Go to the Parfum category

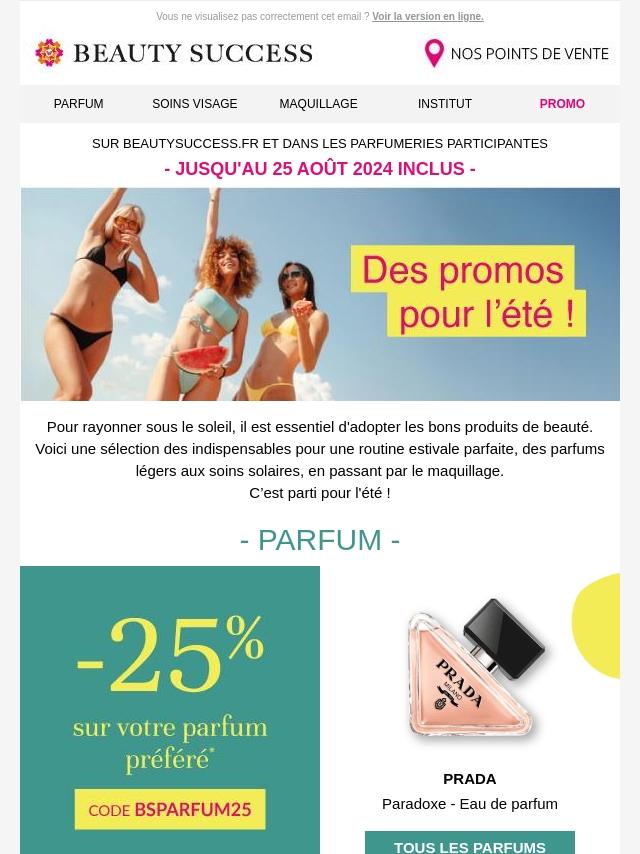[78, 104]
